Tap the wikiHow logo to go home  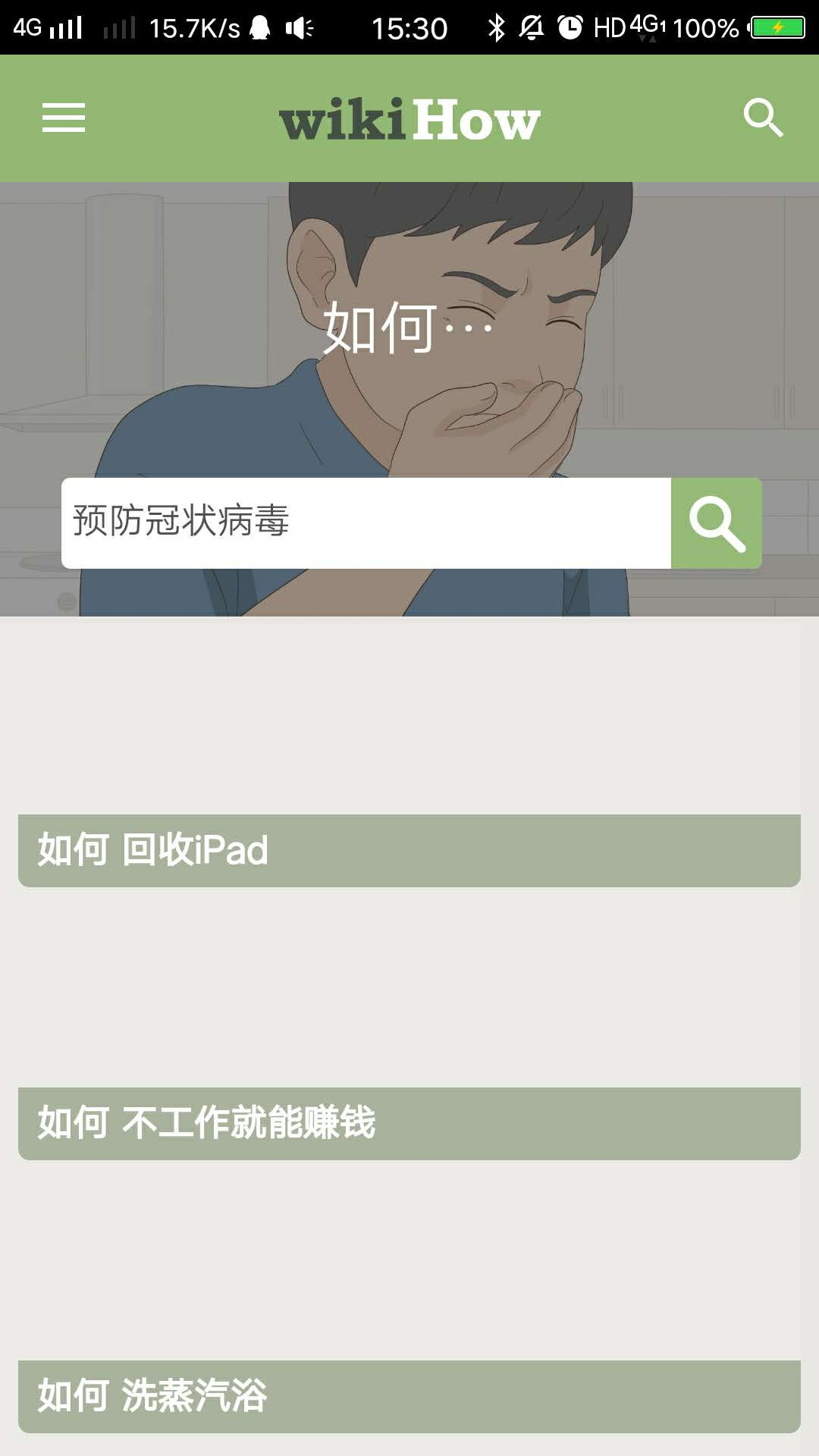pos(409,120)
